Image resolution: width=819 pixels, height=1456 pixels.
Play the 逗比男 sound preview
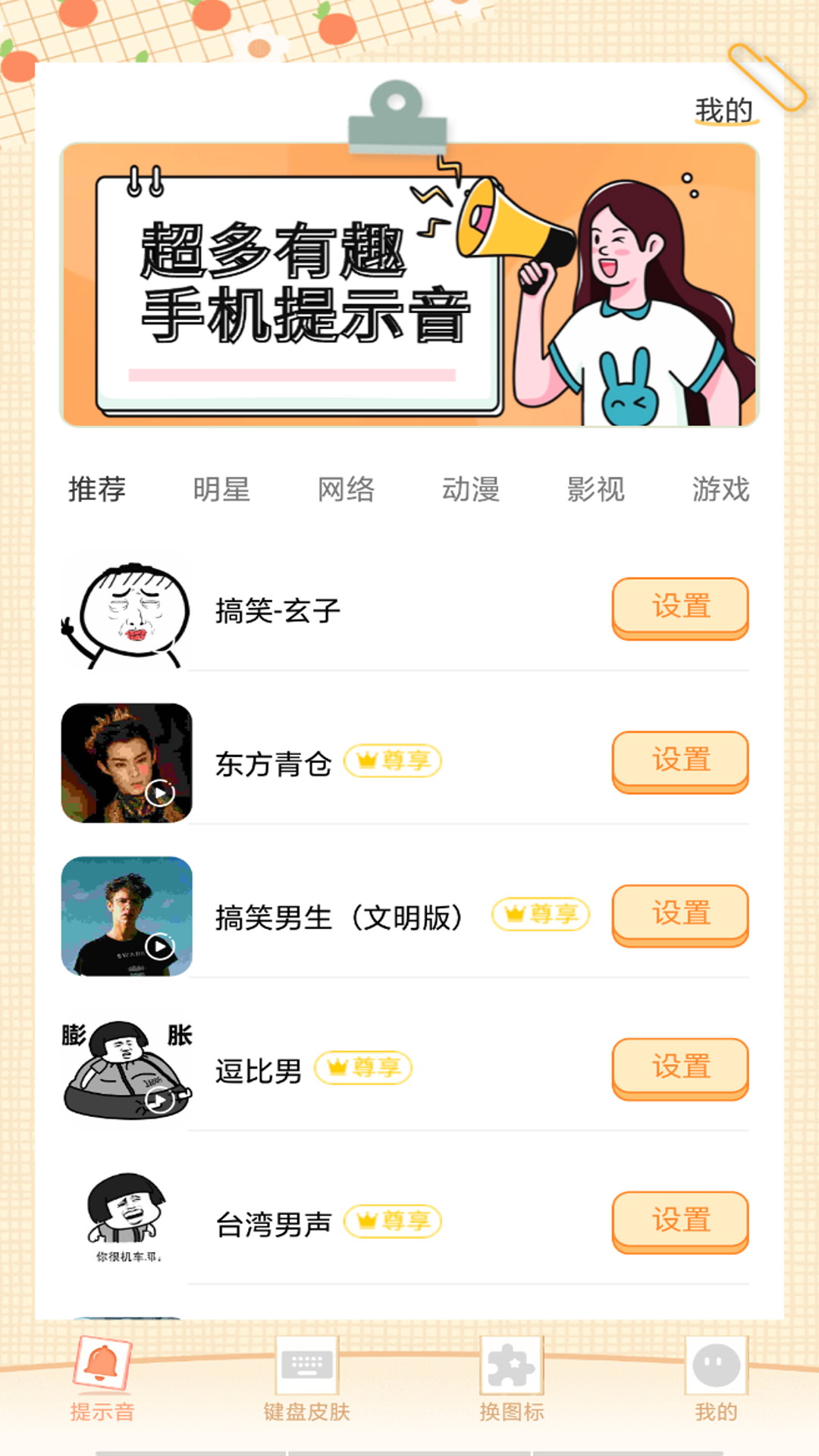(x=159, y=1100)
